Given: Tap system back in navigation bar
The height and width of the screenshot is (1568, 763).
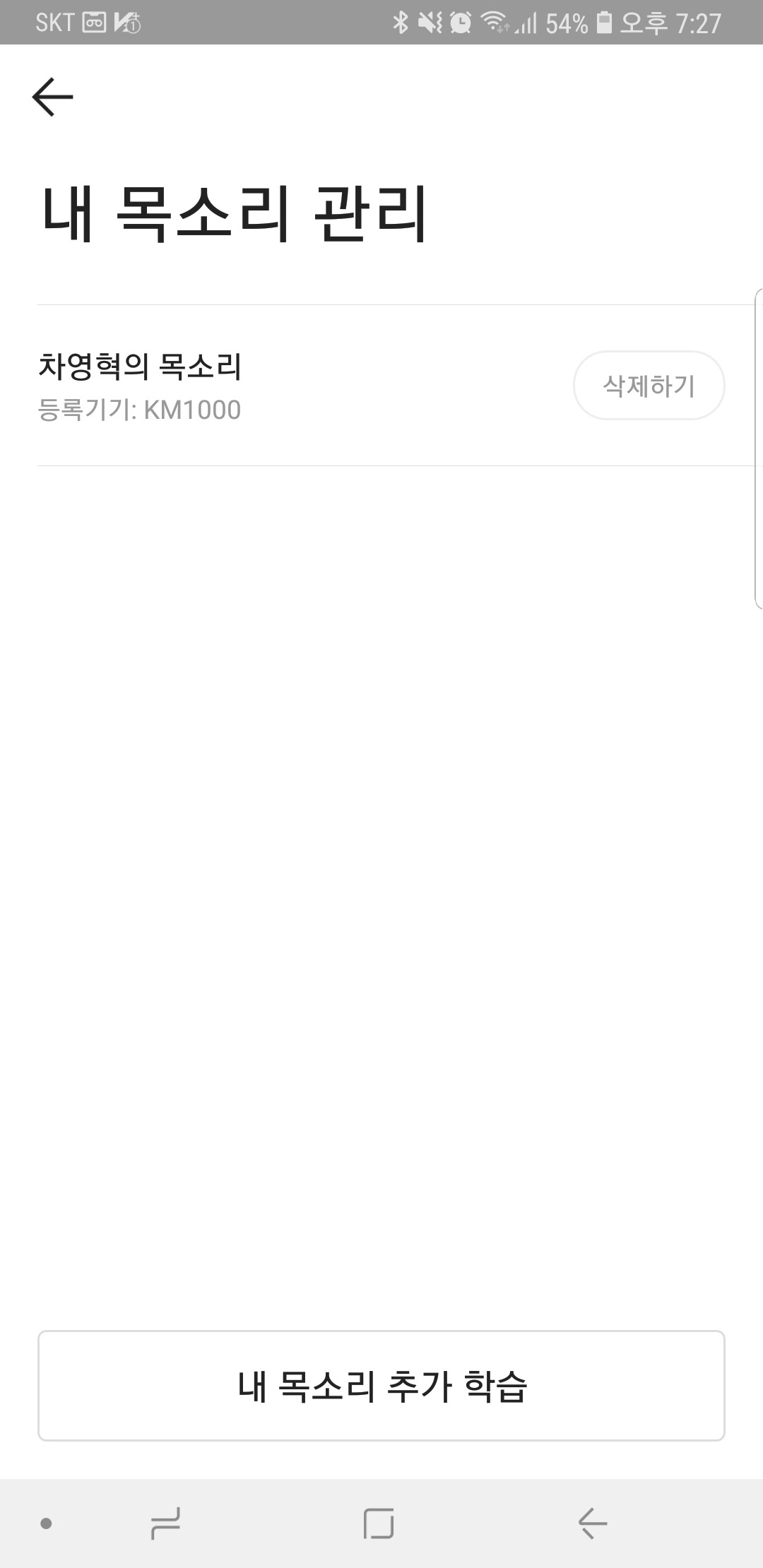Looking at the screenshot, I should click(x=592, y=1523).
